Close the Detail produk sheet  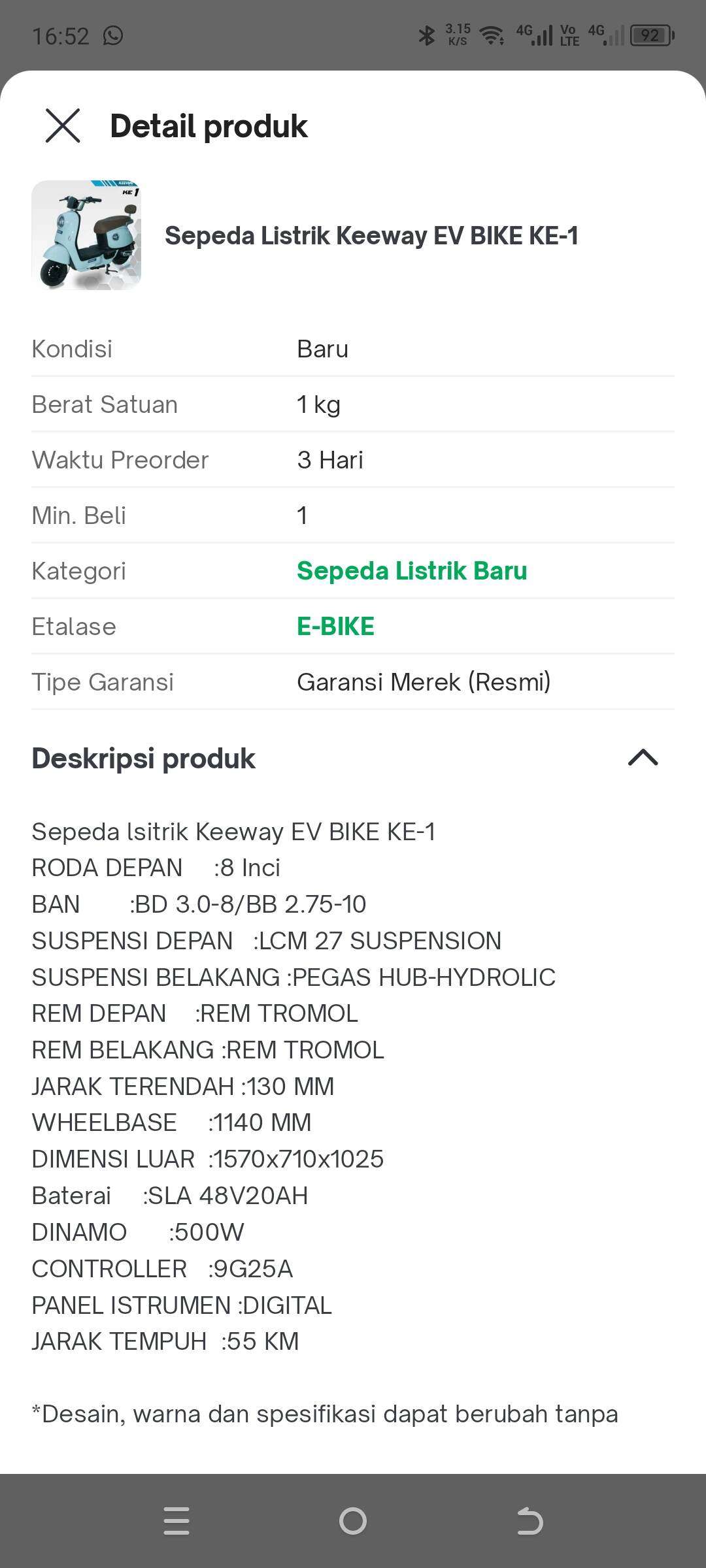(x=63, y=125)
